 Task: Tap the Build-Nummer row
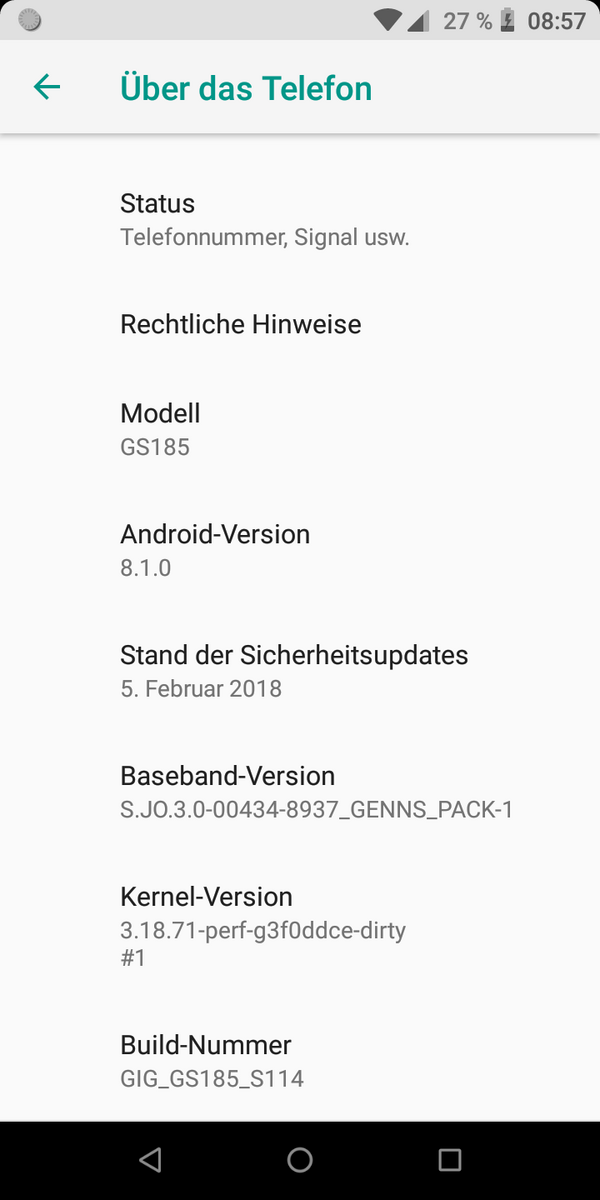point(300,1061)
